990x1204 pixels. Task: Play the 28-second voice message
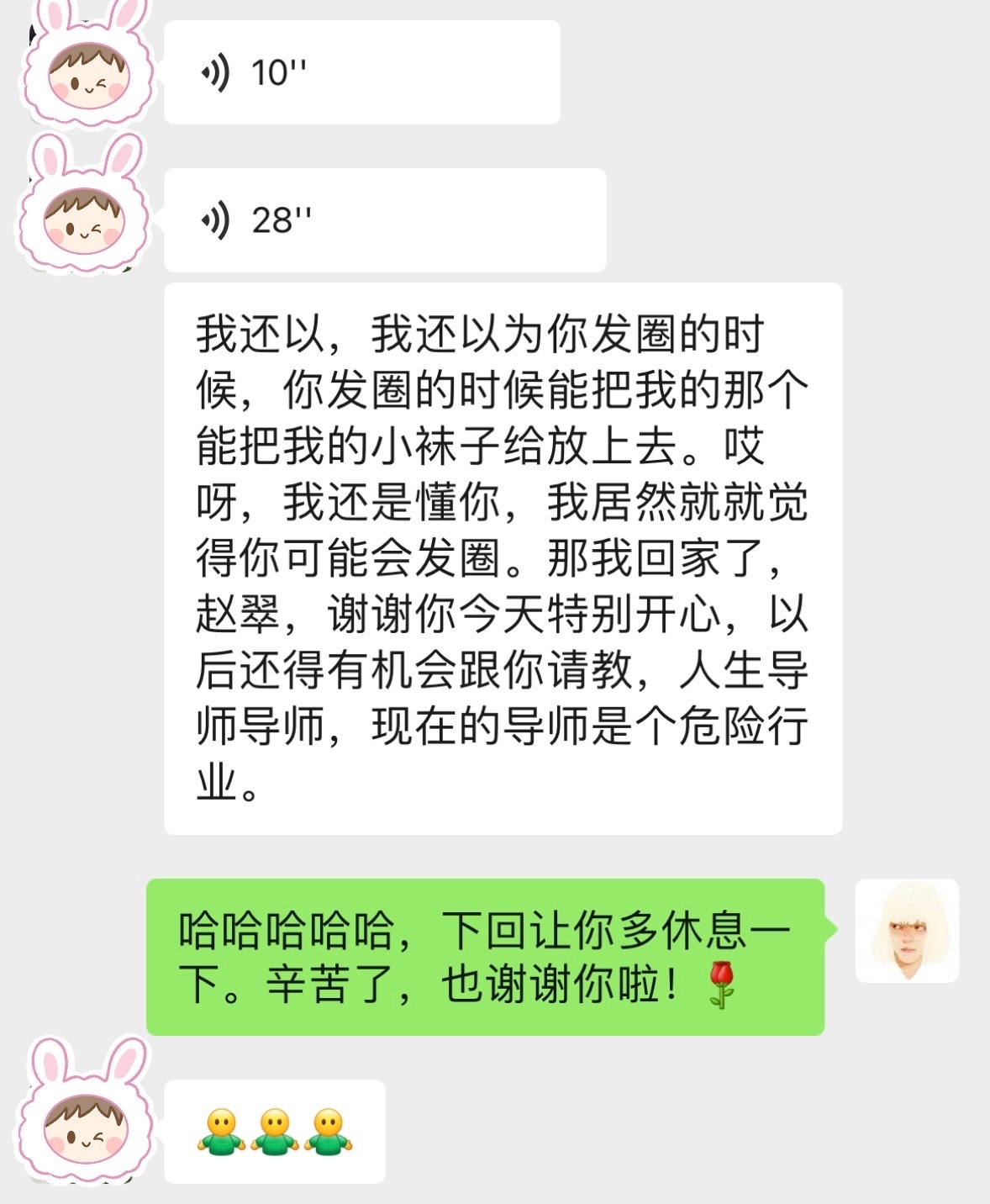[x=384, y=220]
